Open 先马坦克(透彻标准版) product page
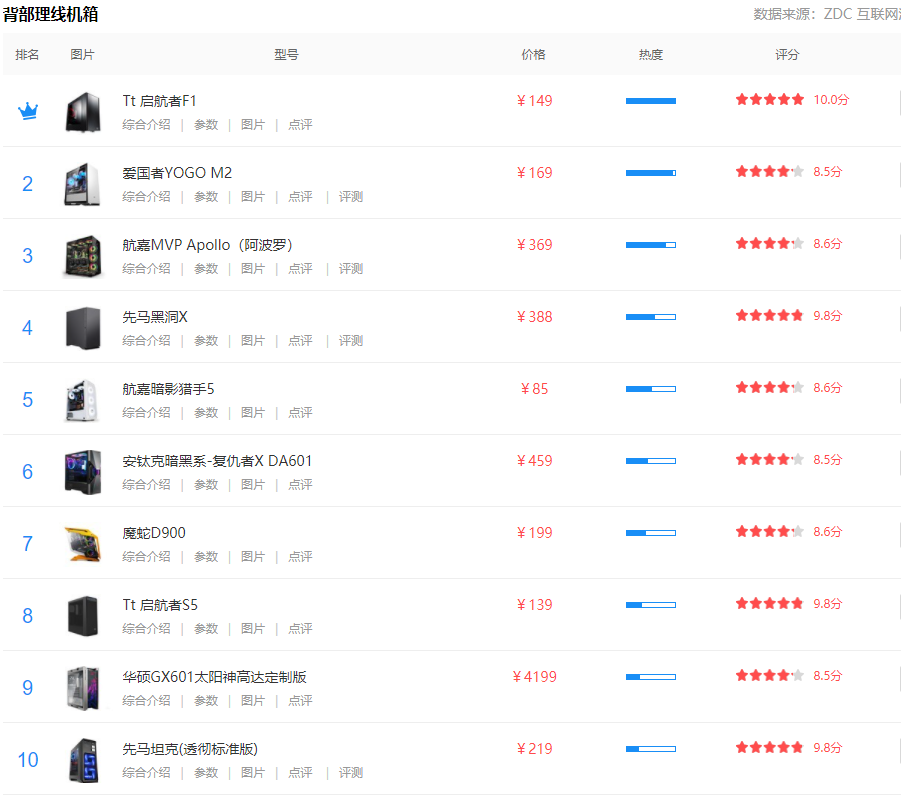The height and width of the screenshot is (796, 901). click(x=190, y=749)
